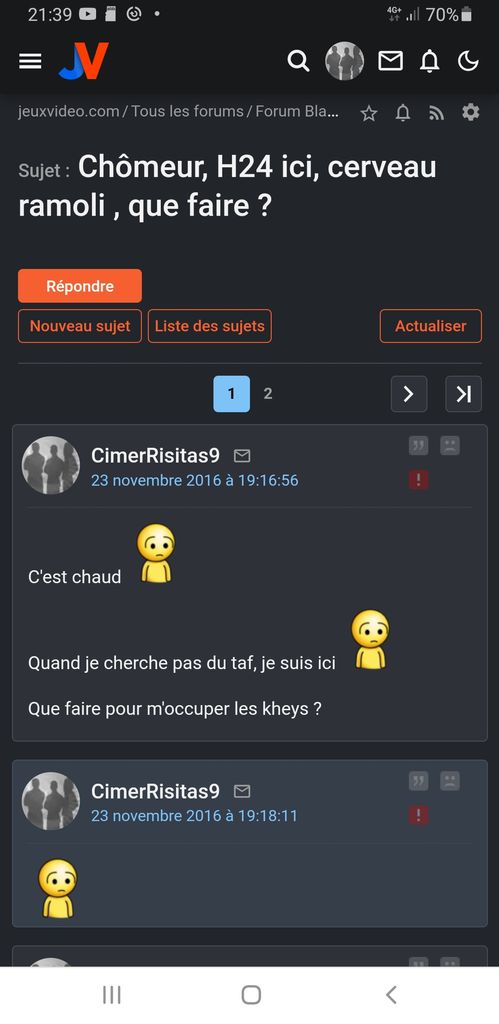The image size is (499, 1024).
Task: Open the profile avatar in header
Action: [344, 61]
